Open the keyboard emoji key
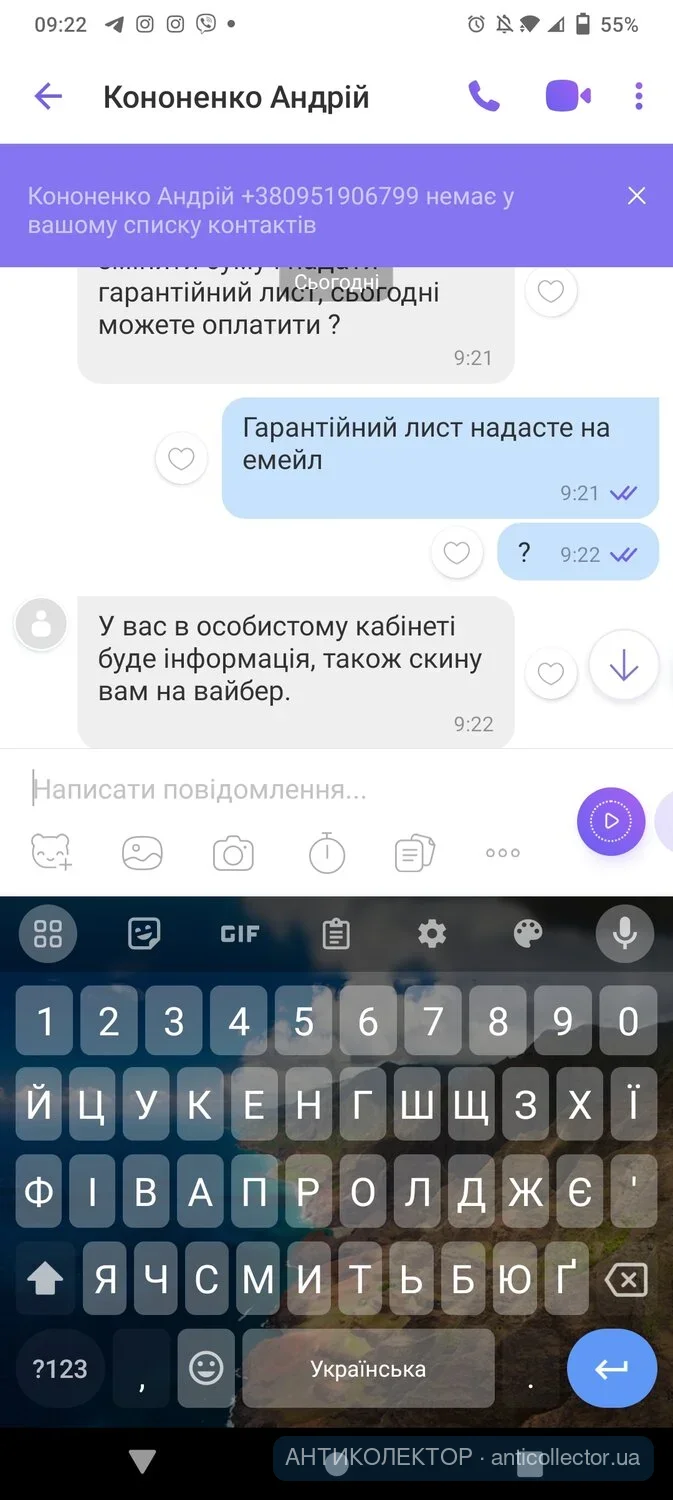The height and width of the screenshot is (1500, 673). tap(206, 1368)
